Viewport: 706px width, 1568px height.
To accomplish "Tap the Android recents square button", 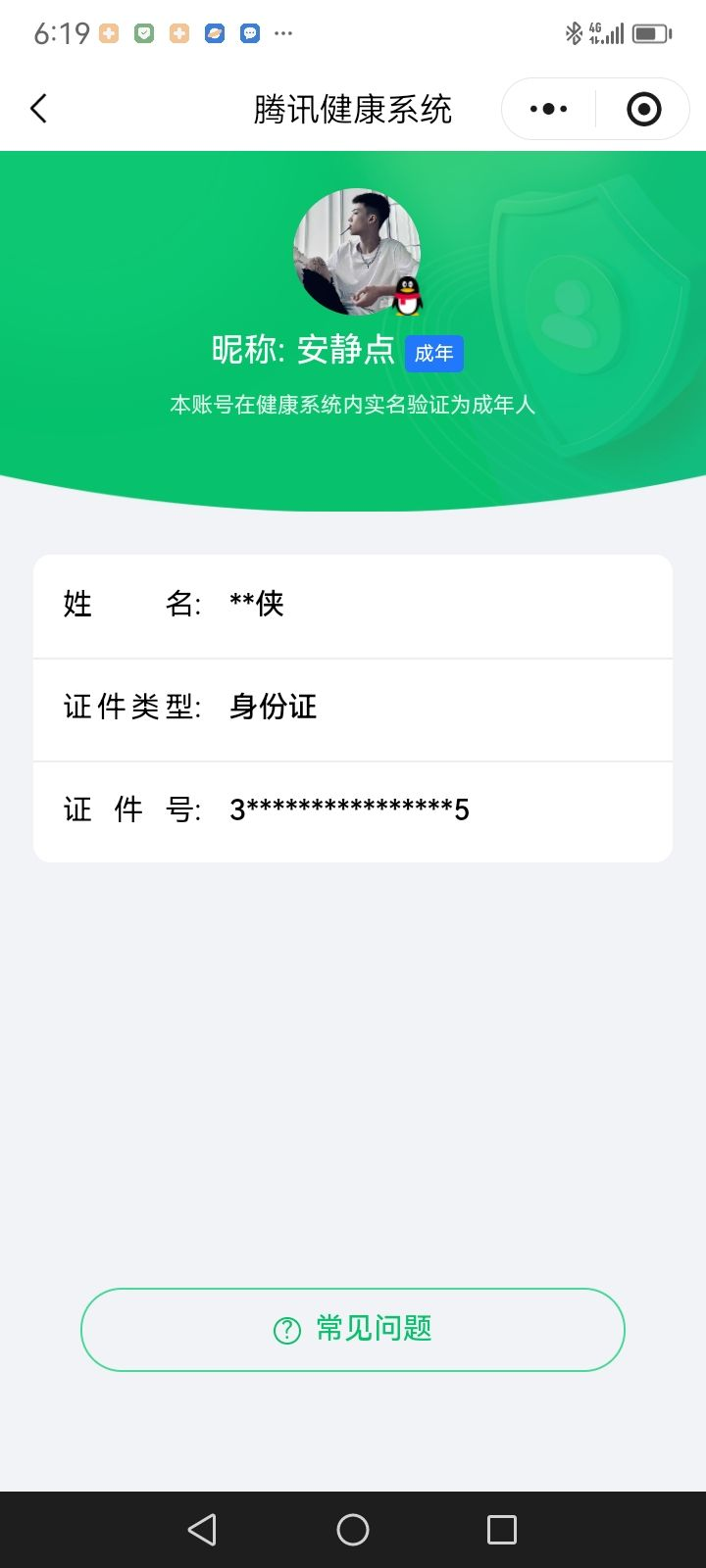I will coord(502,1528).
